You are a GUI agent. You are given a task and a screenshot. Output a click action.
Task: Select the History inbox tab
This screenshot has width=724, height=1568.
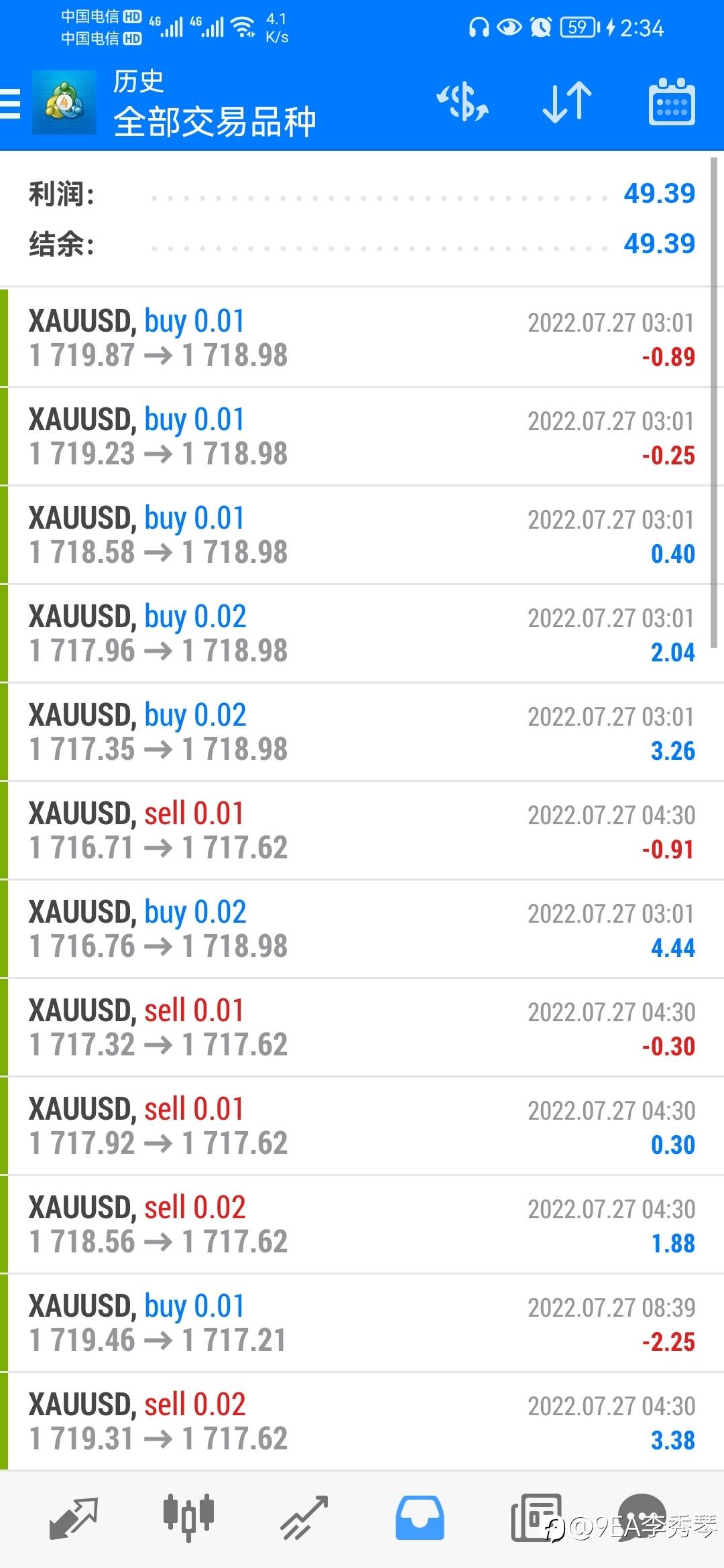pos(420,1518)
